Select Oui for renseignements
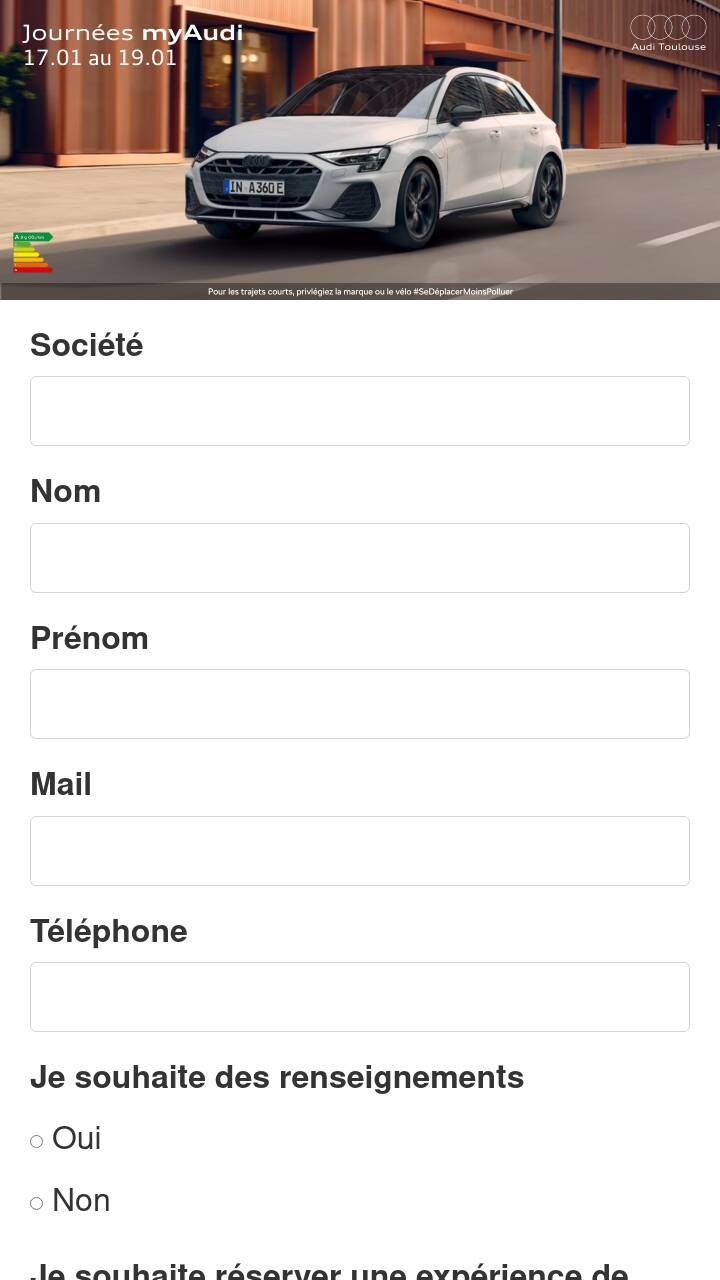Viewport: 720px width, 1280px height. (37, 1141)
